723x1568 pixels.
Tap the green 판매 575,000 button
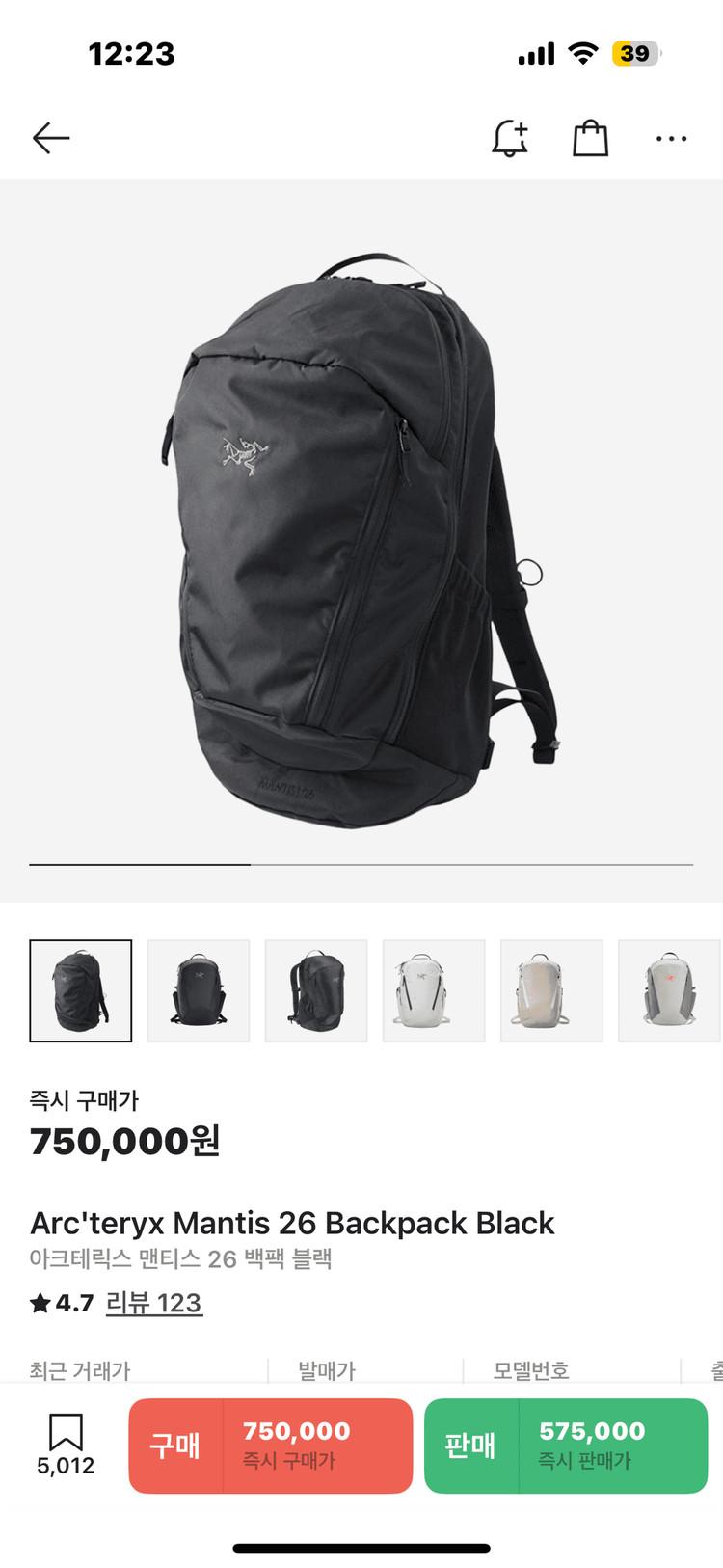click(566, 1446)
